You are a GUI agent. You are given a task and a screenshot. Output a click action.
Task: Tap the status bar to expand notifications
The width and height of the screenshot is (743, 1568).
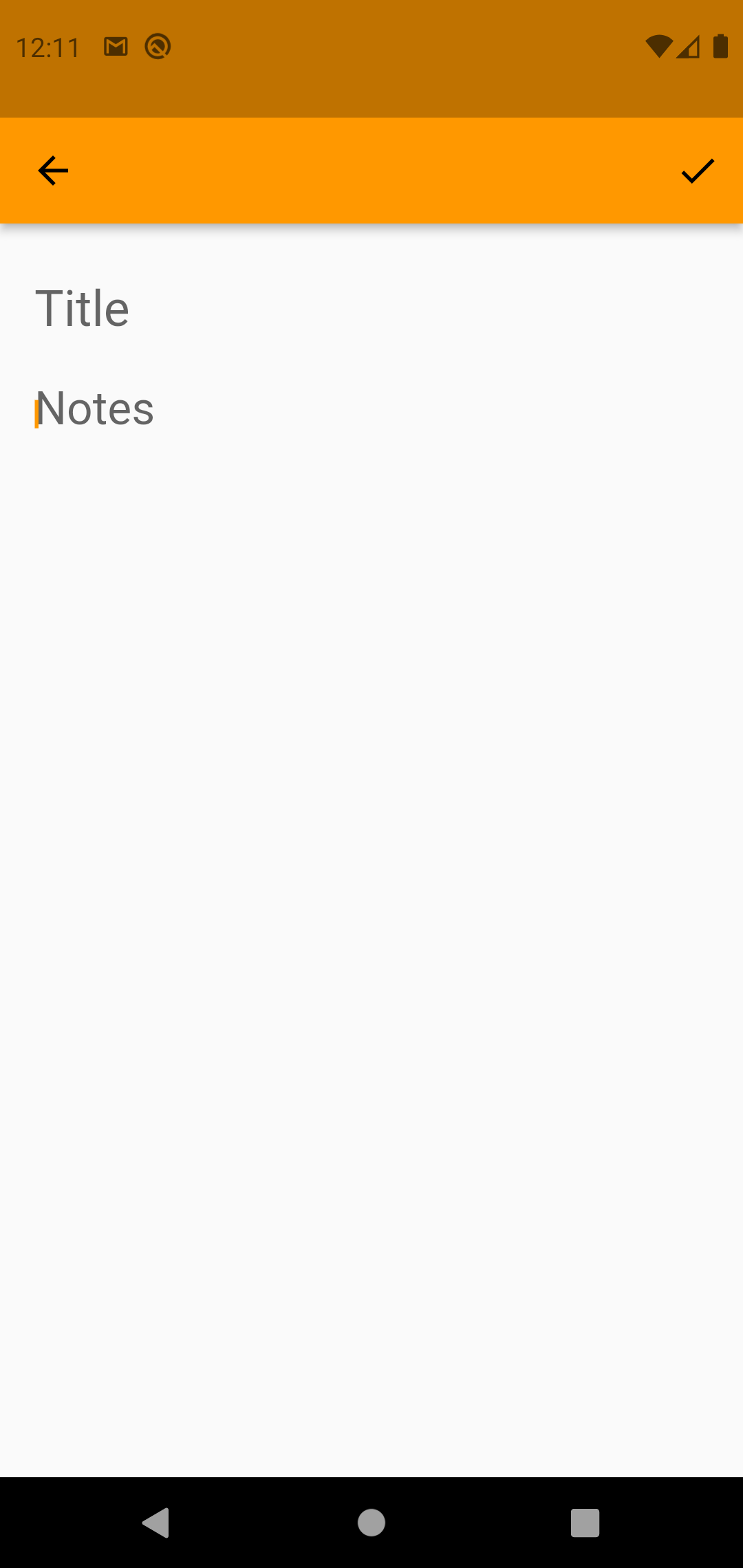[x=371, y=46]
